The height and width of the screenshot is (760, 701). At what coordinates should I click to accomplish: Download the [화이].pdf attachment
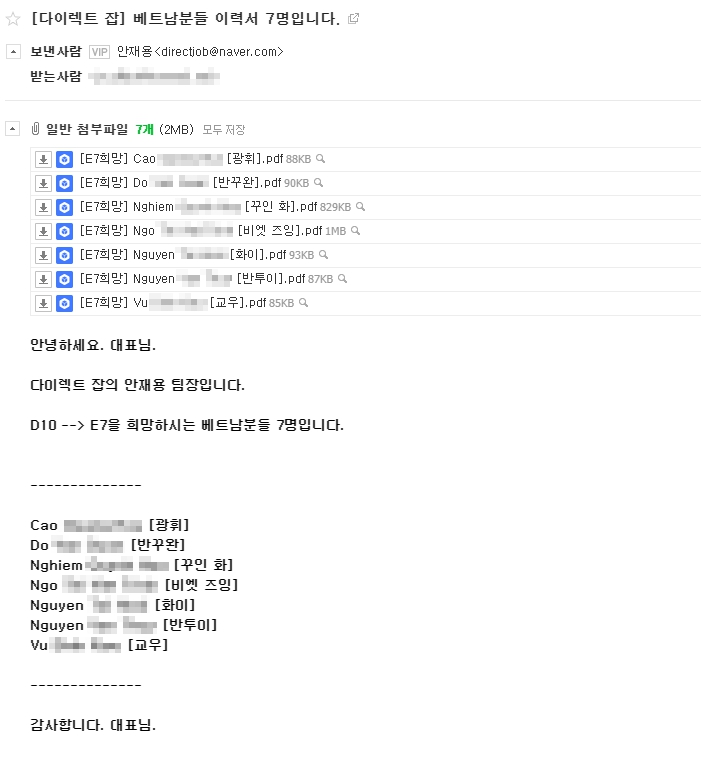(43, 255)
